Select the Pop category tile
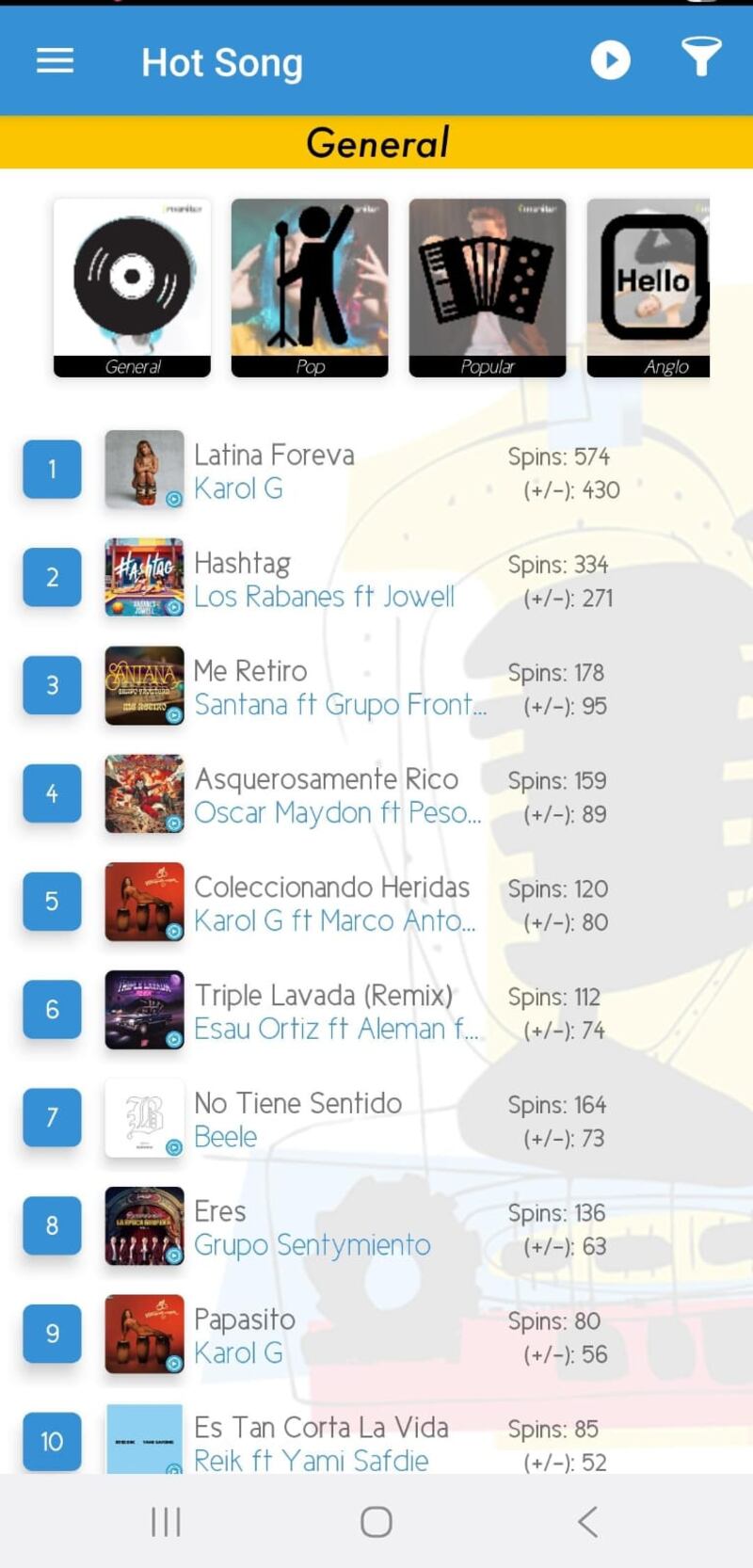The image size is (753, 1568). (x=310, y=287)
